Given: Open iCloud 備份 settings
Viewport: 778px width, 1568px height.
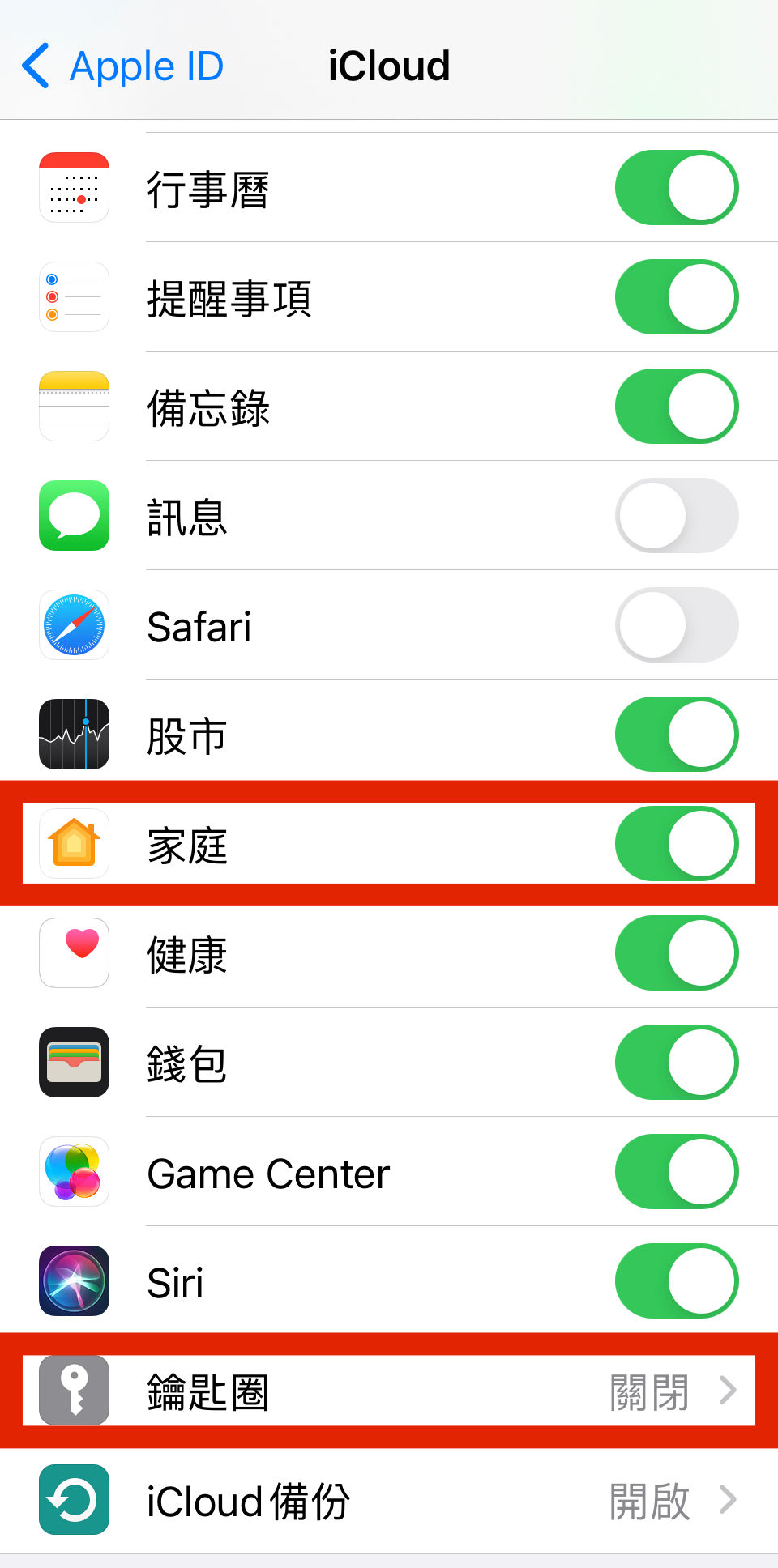Looking at the screenshot, I should [x=389, y=1500].
